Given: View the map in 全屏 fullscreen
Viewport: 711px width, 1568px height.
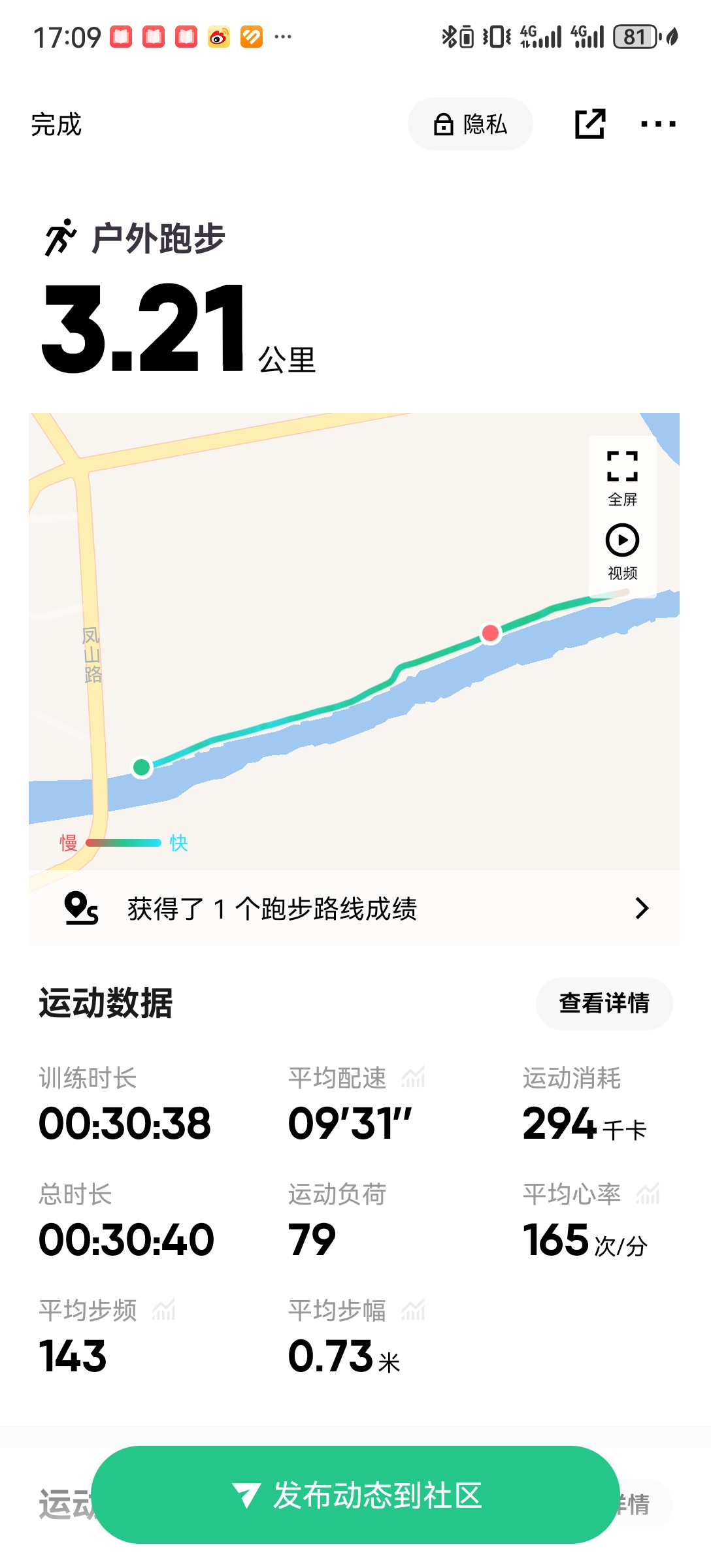Looking at the screenshot, I should [x=622, y=478].
